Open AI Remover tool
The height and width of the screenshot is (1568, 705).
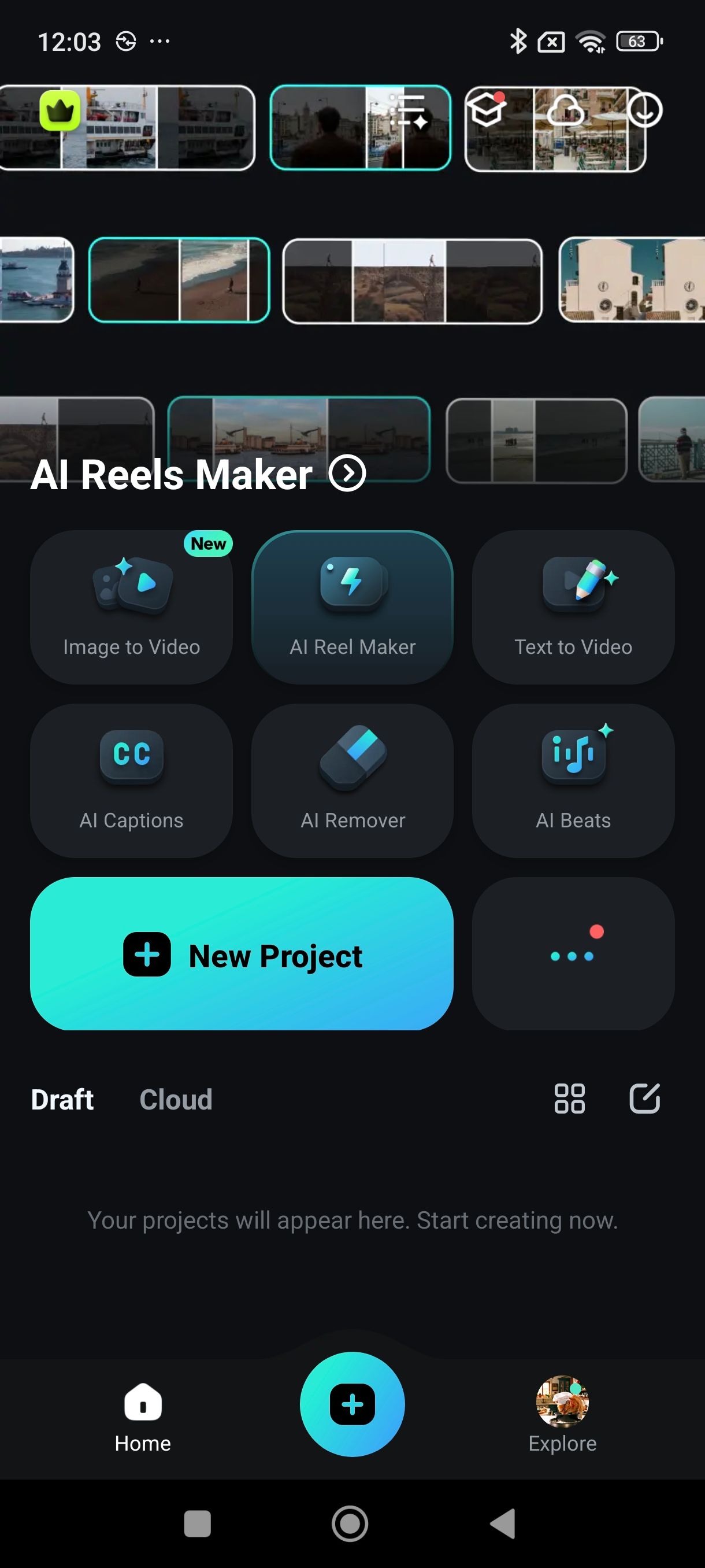coord(352,781)
